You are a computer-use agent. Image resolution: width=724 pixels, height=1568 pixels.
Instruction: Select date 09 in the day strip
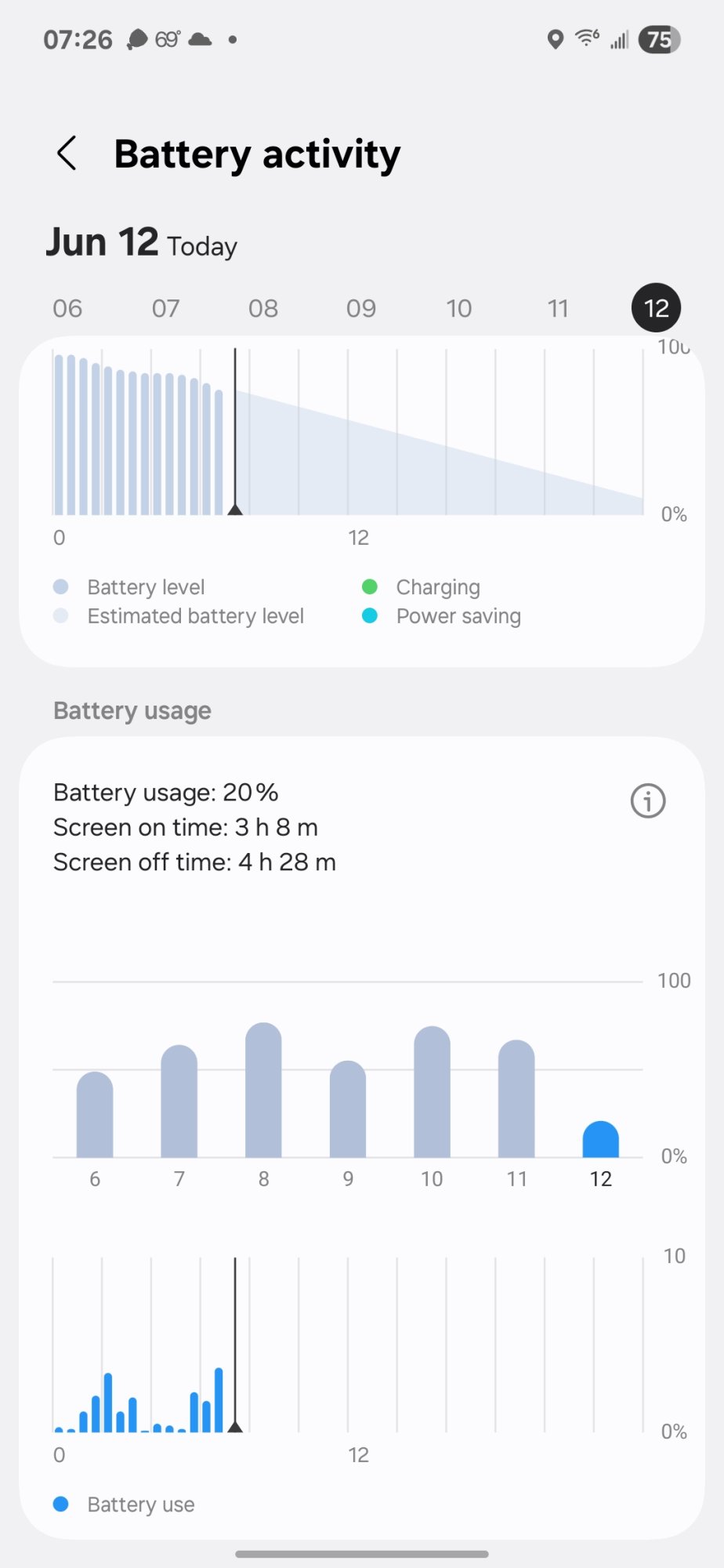click(361, 308)
